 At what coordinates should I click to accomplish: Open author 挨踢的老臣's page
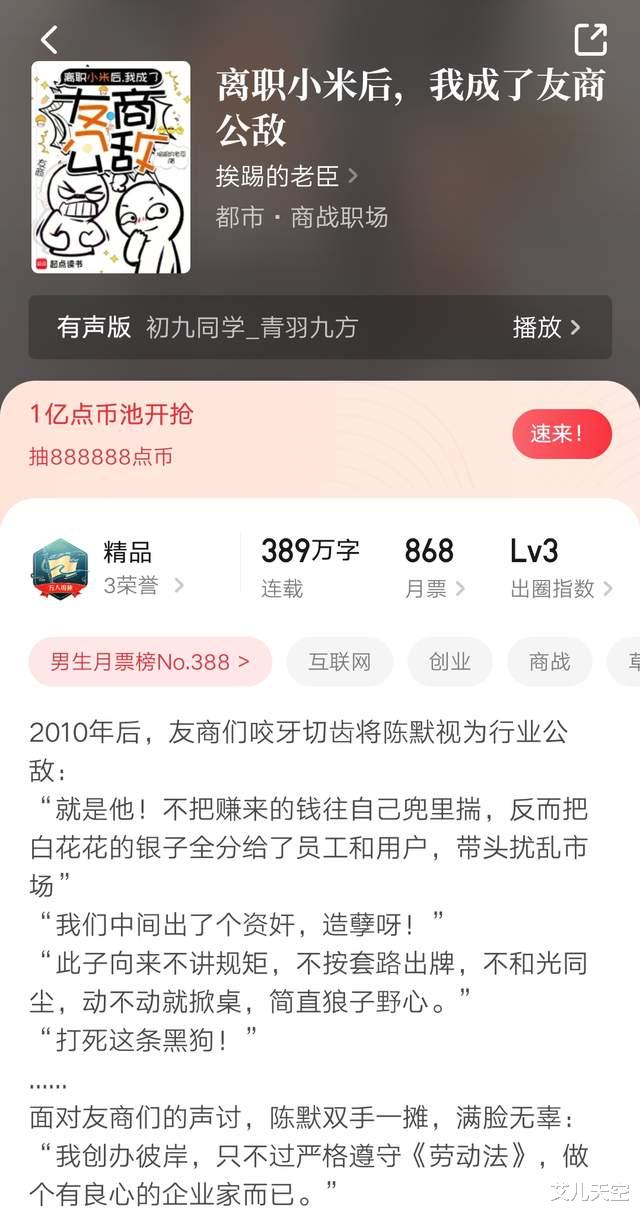pos(287,177)
